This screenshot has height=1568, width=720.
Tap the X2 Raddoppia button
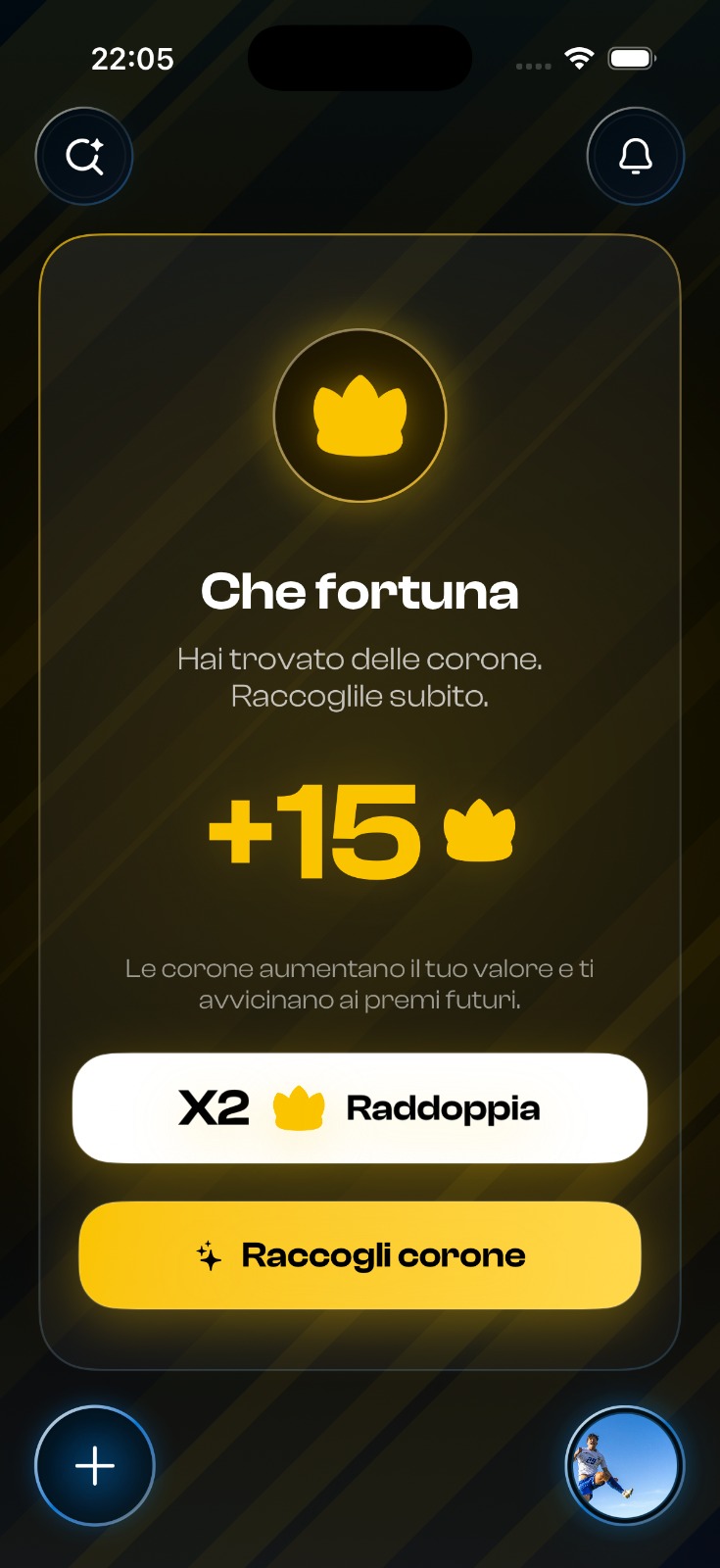click(360, 1108)
